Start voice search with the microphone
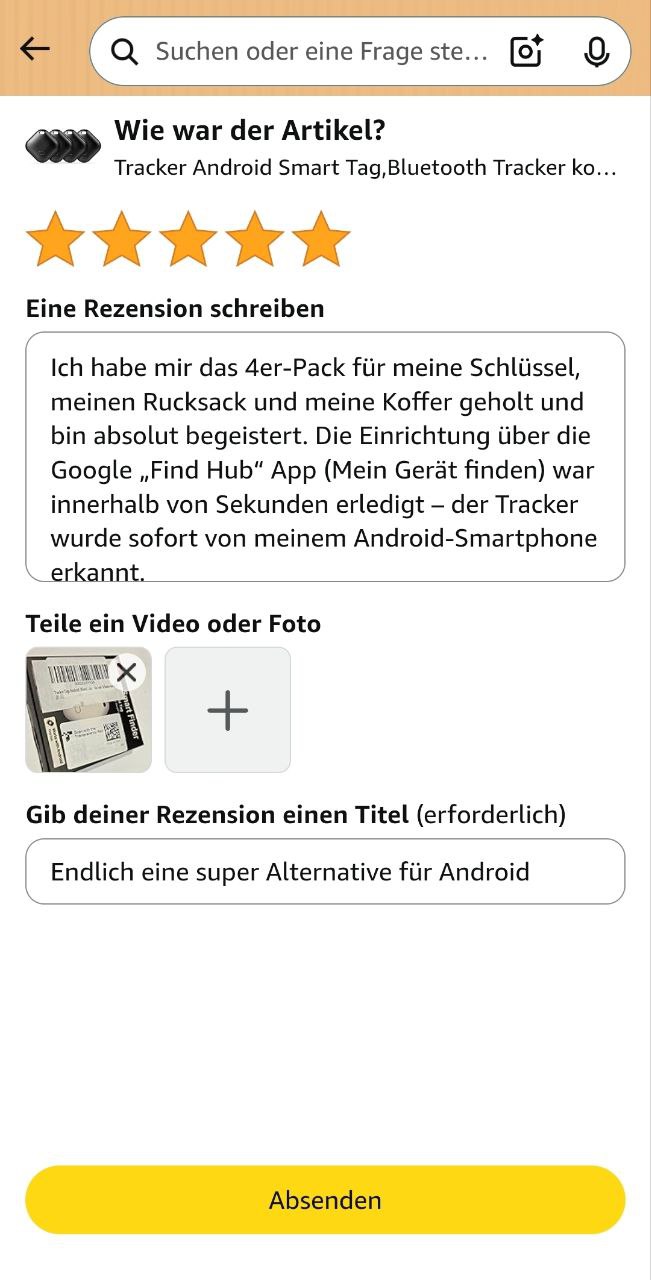The width and height of the screenshot is (651, 1280). tap(596, 51)
